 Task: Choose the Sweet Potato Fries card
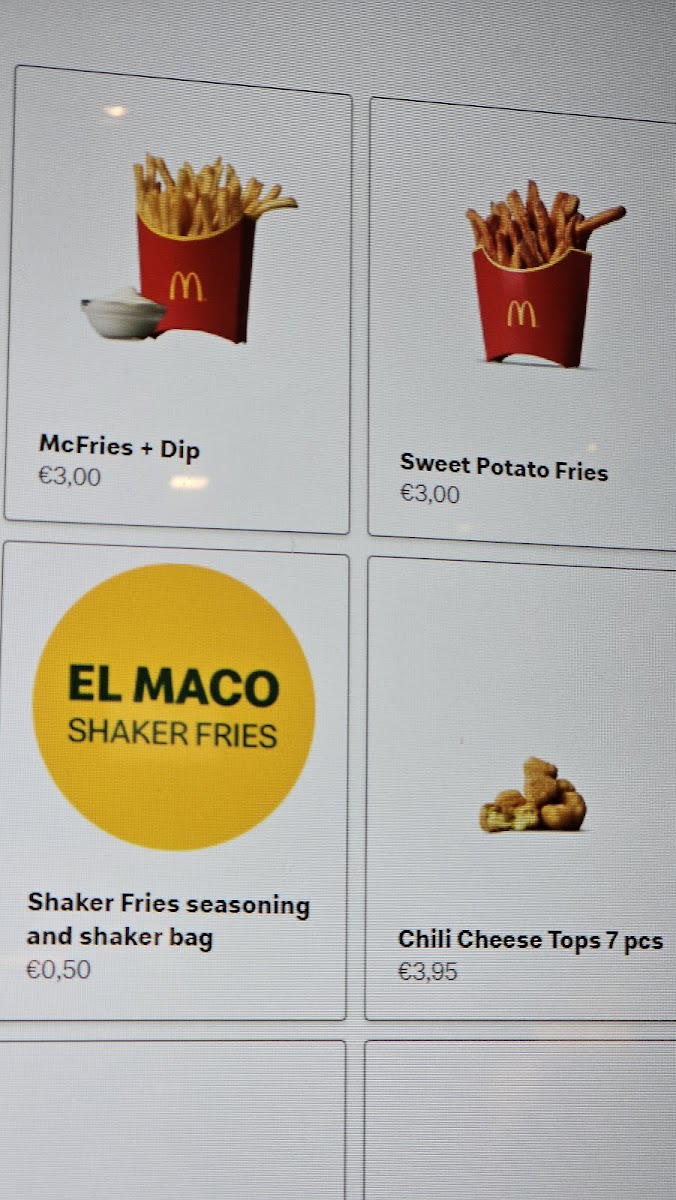pos(522,323)
